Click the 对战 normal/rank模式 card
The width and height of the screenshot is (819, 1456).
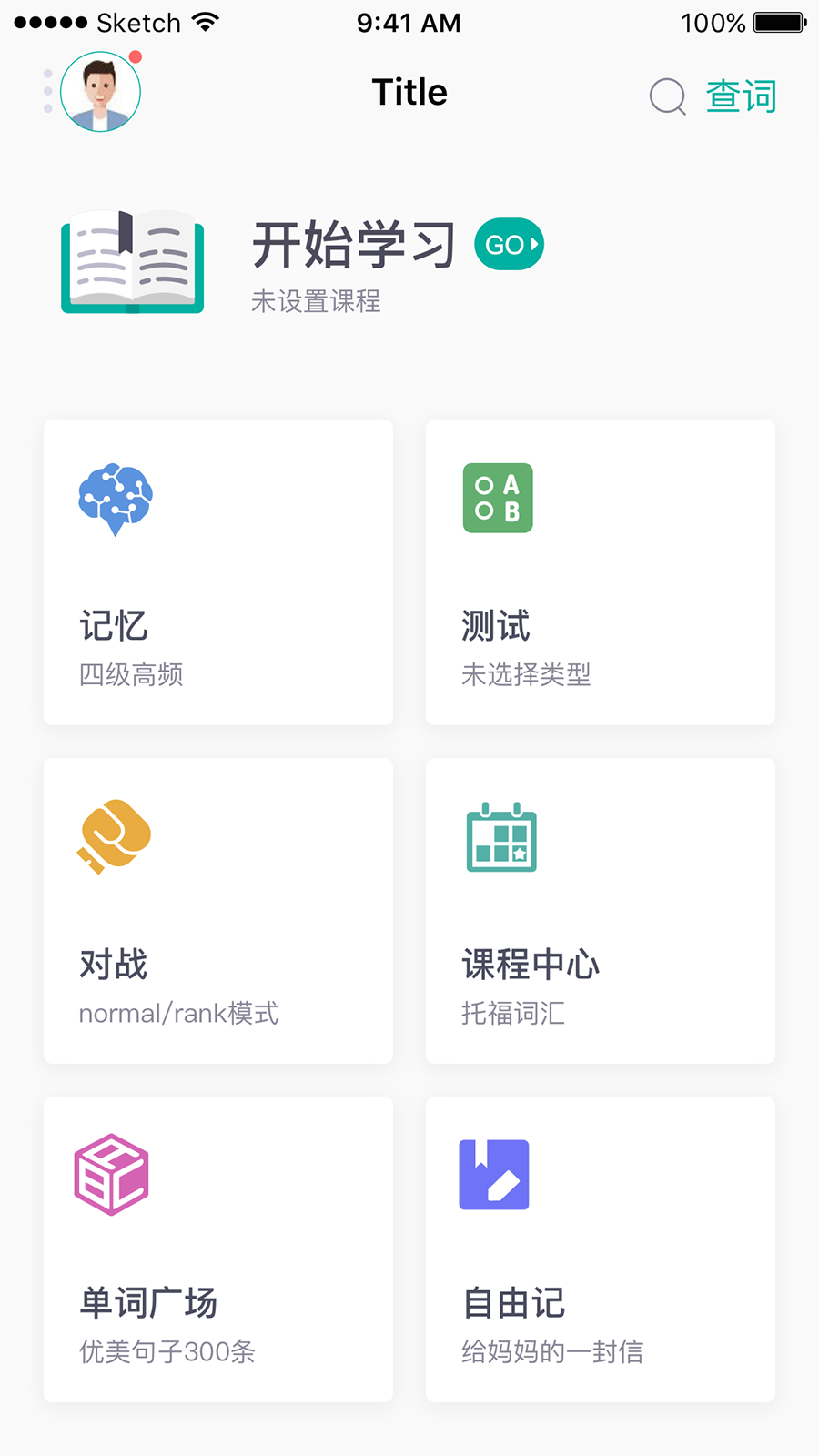[217, 910]
